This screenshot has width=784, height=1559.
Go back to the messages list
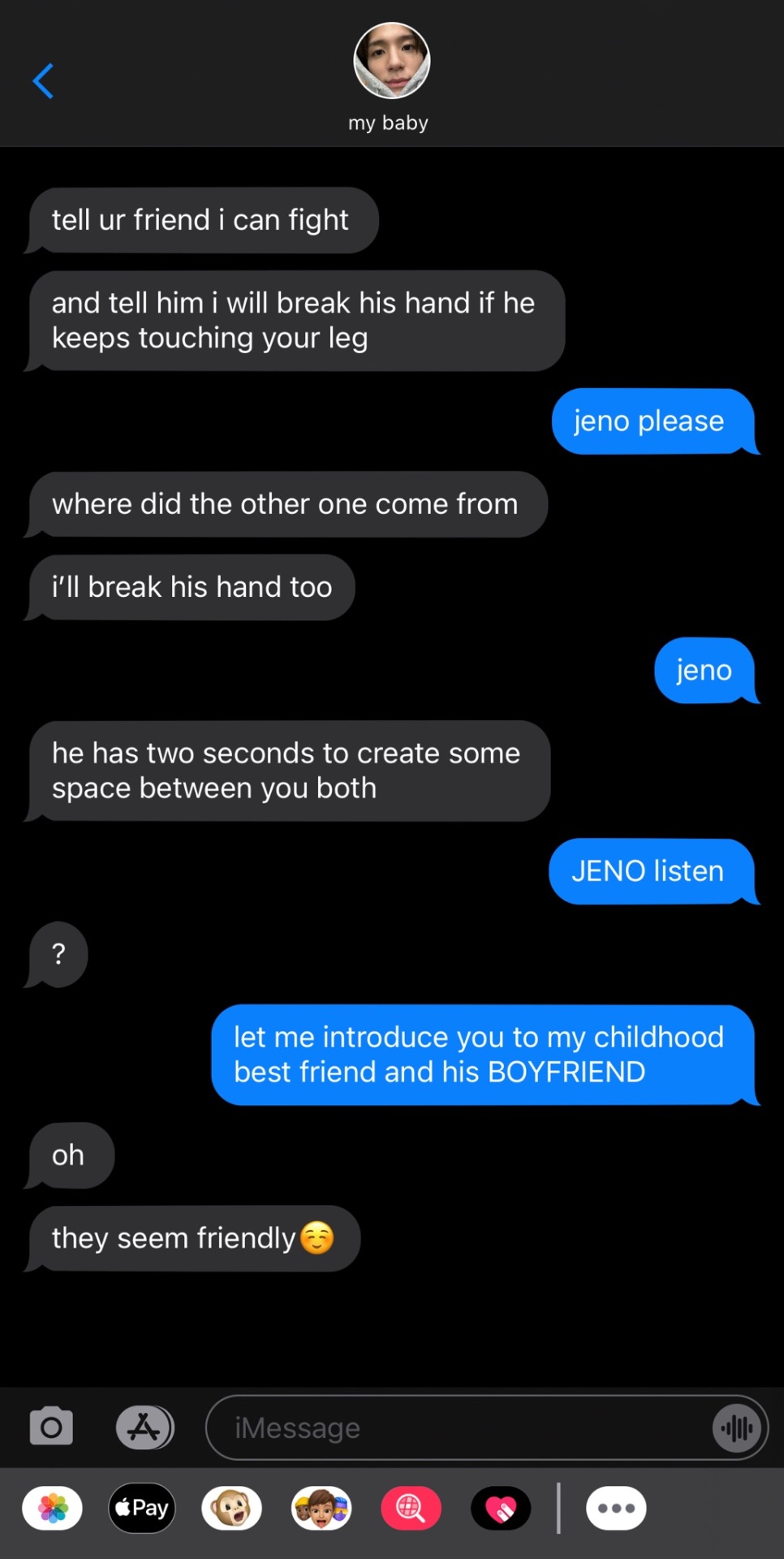43,81
